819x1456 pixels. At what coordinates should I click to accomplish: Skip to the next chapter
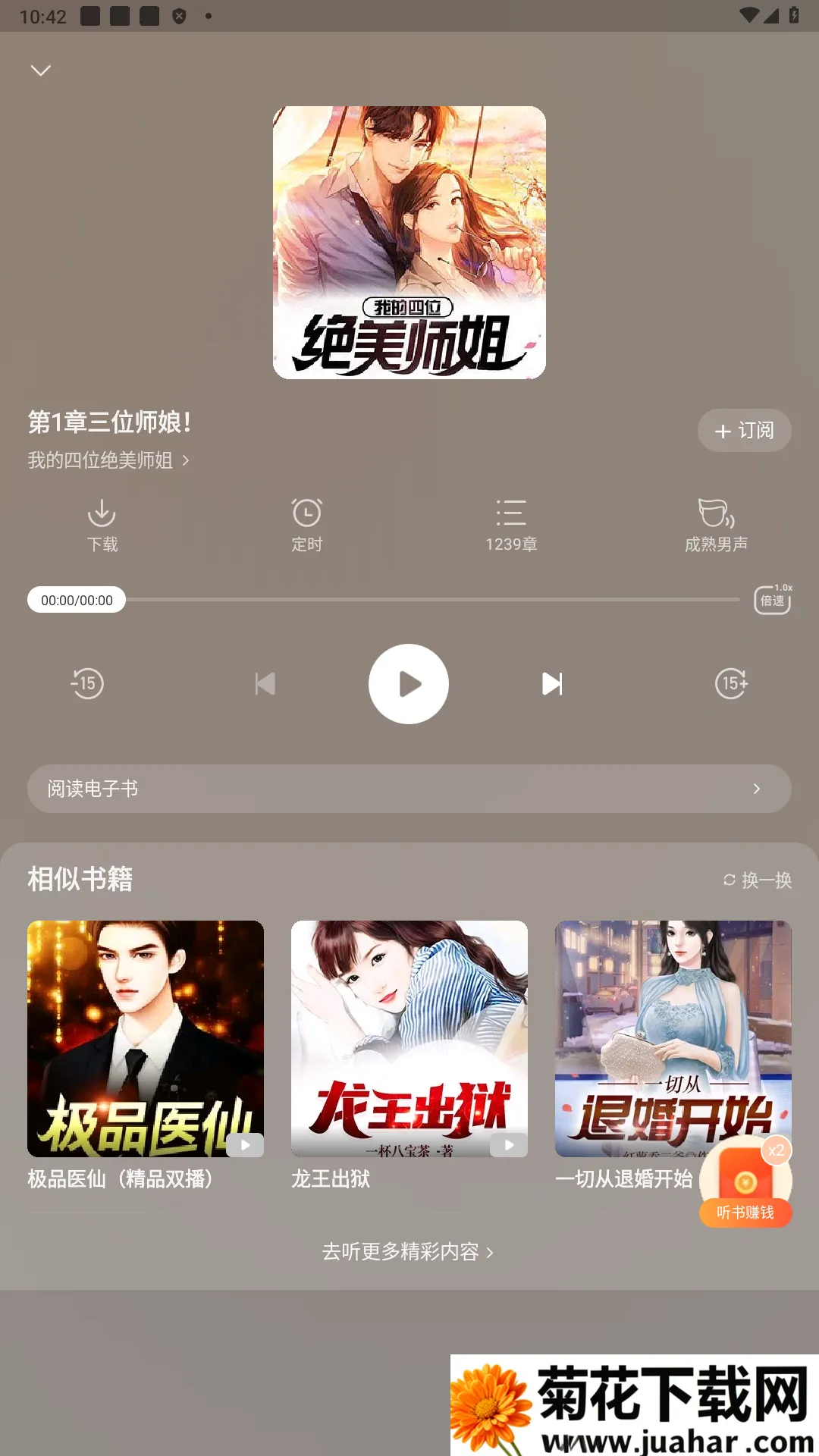coord(552,683)
